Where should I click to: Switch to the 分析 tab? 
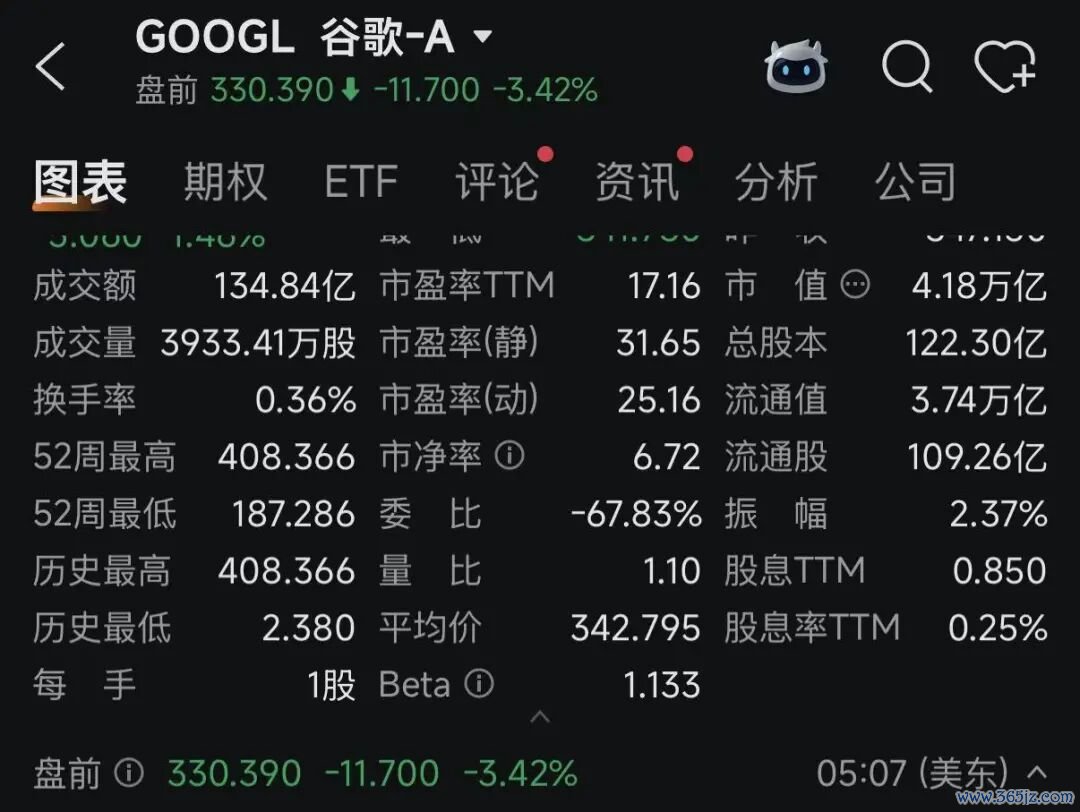pyautogui.click(x=776, y=182)
